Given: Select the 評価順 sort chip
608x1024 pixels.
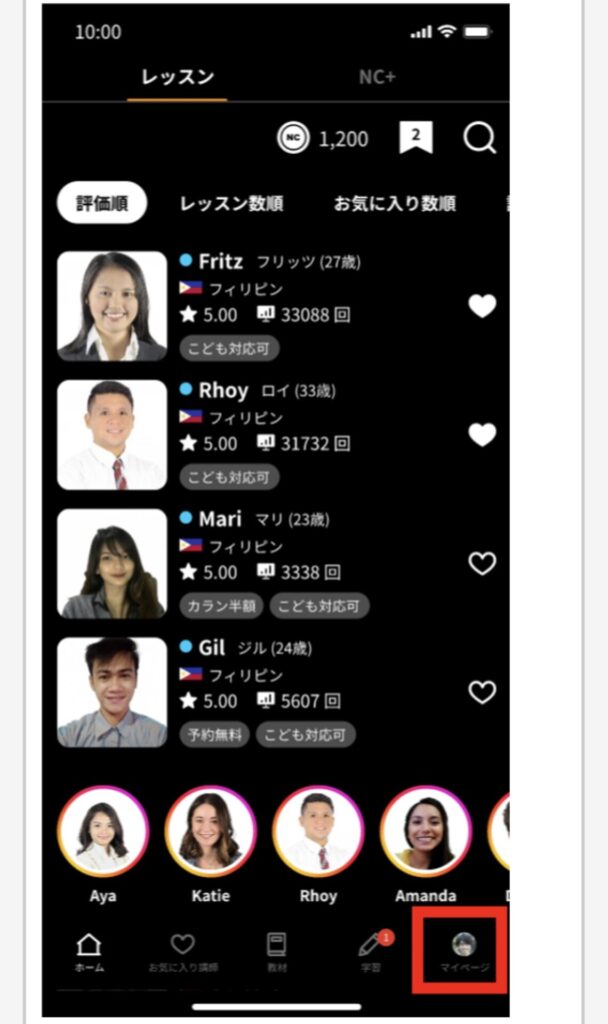Looking at the screenshot, I should 102,203.
